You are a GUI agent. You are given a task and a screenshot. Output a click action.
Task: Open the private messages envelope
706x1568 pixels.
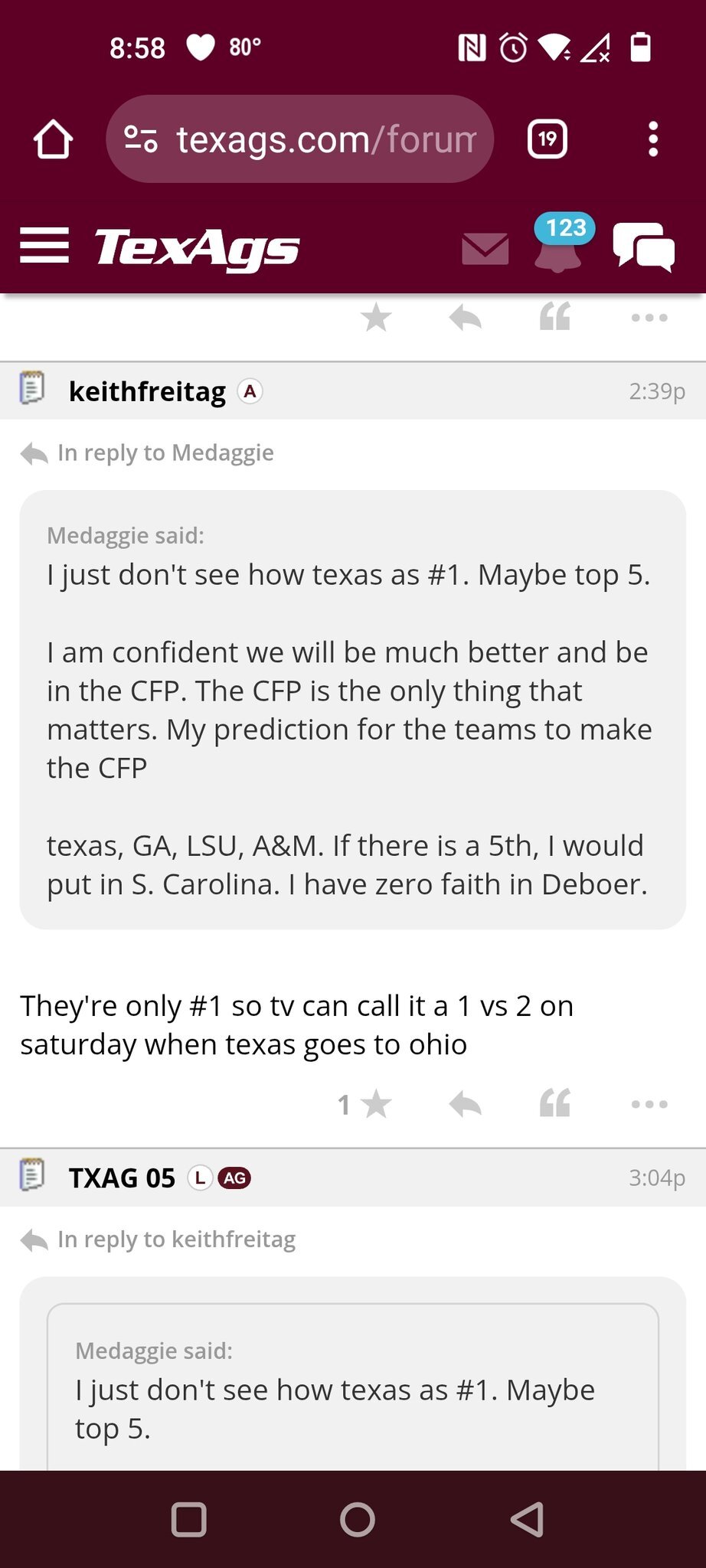coord(485,249)
